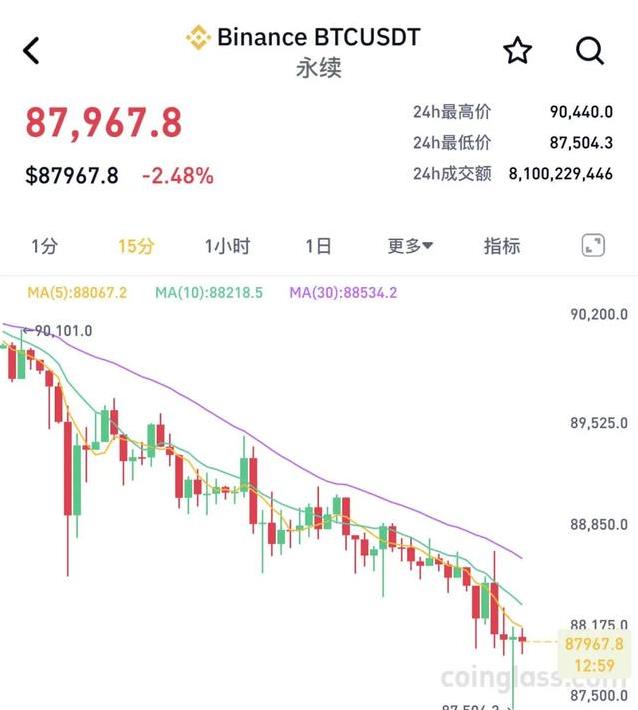Image resolution: width=638 pixels, height=710 pixels.
Task: Expand the 更多 timeframe dropdown
Action: pyautogui.click(x=410, y=246)
